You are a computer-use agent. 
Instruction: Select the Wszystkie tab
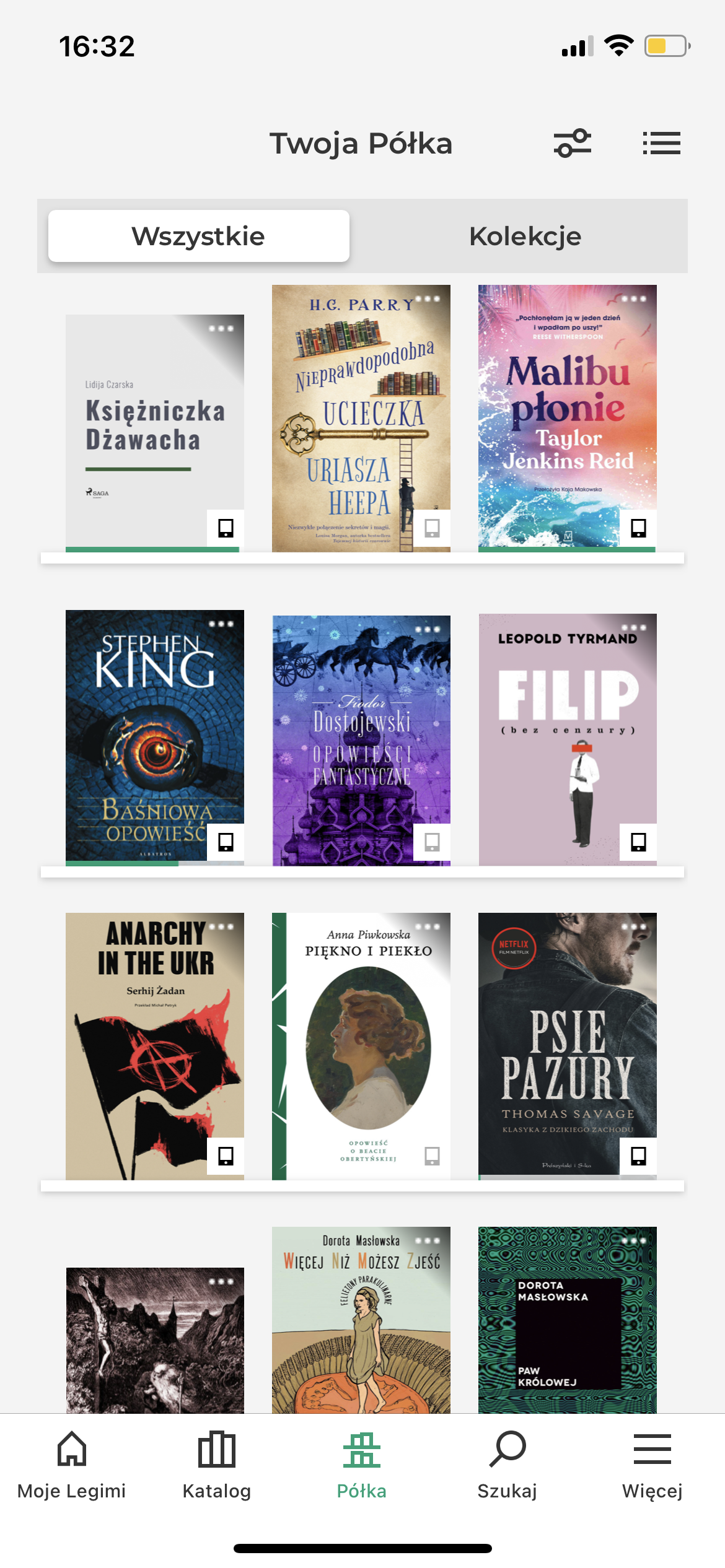click(199, 236)
